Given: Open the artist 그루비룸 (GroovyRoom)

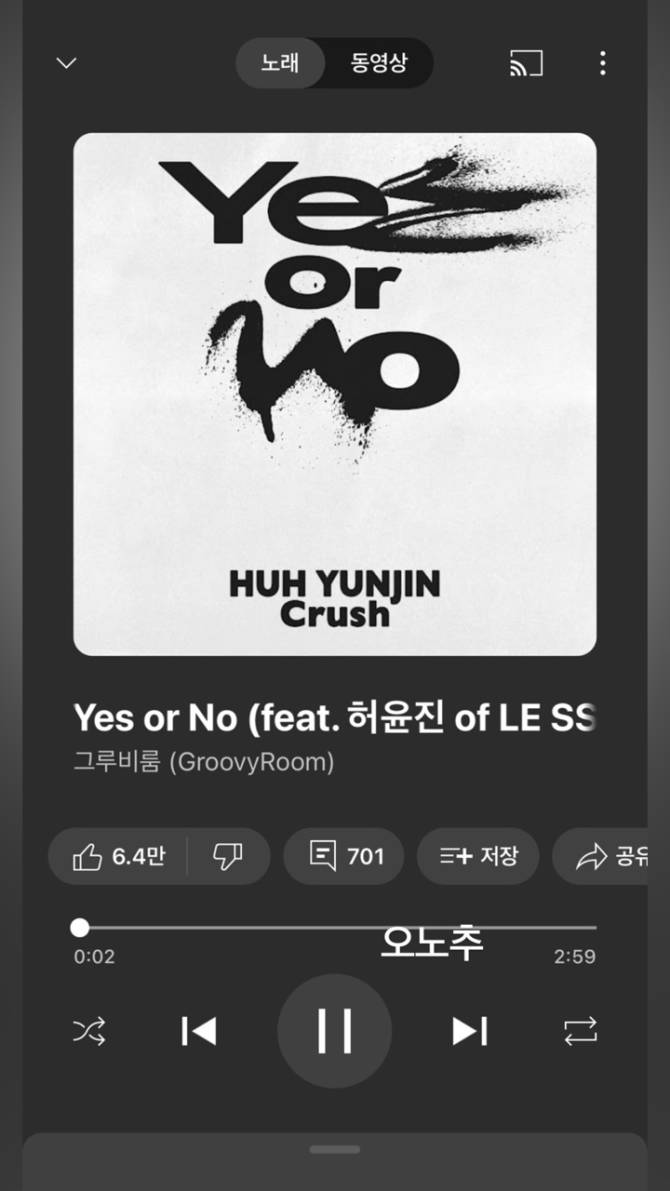Looking at the screenshot, I should click(x=204, y=762).
